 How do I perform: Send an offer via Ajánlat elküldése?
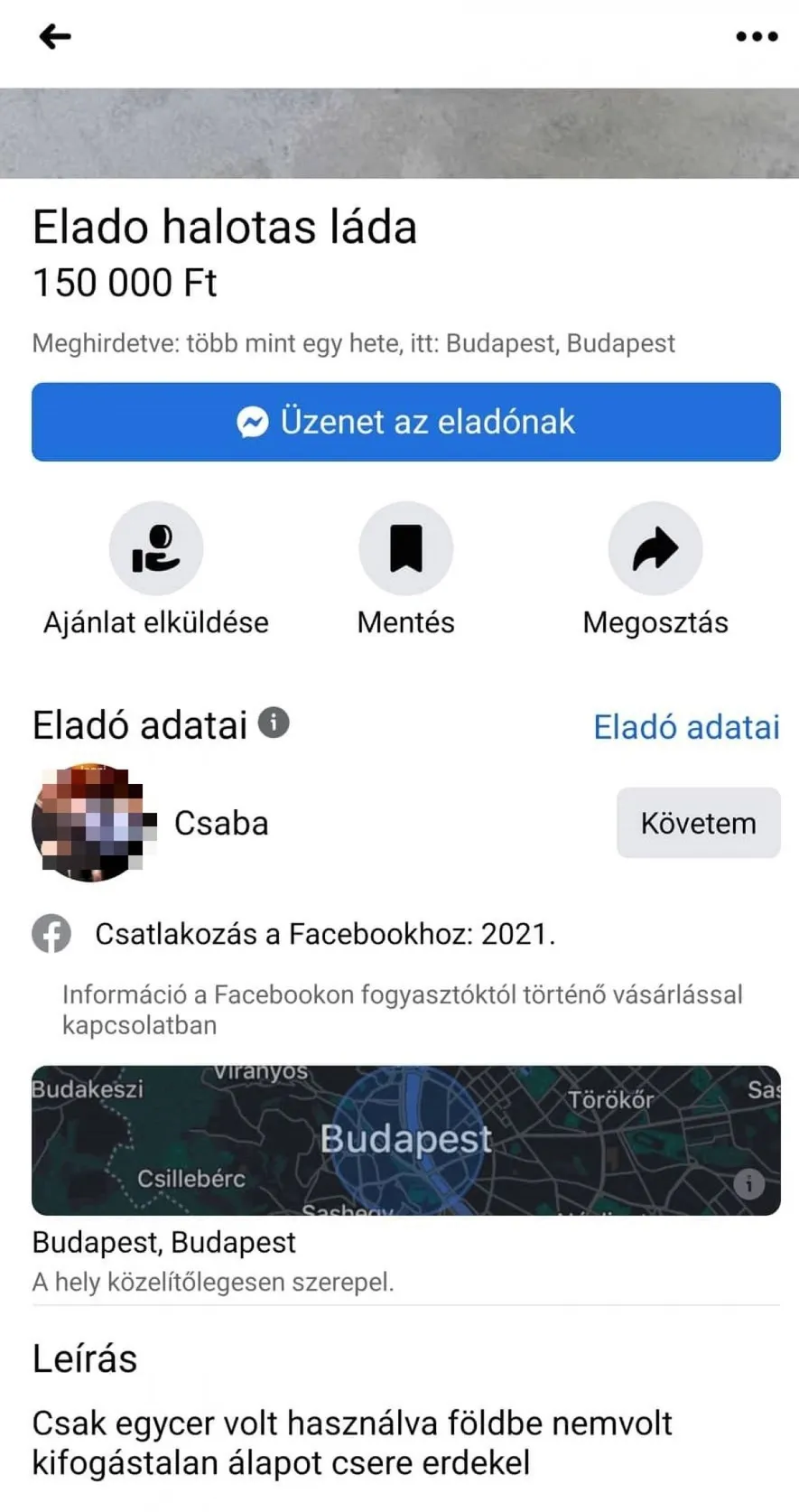(156, 548)
